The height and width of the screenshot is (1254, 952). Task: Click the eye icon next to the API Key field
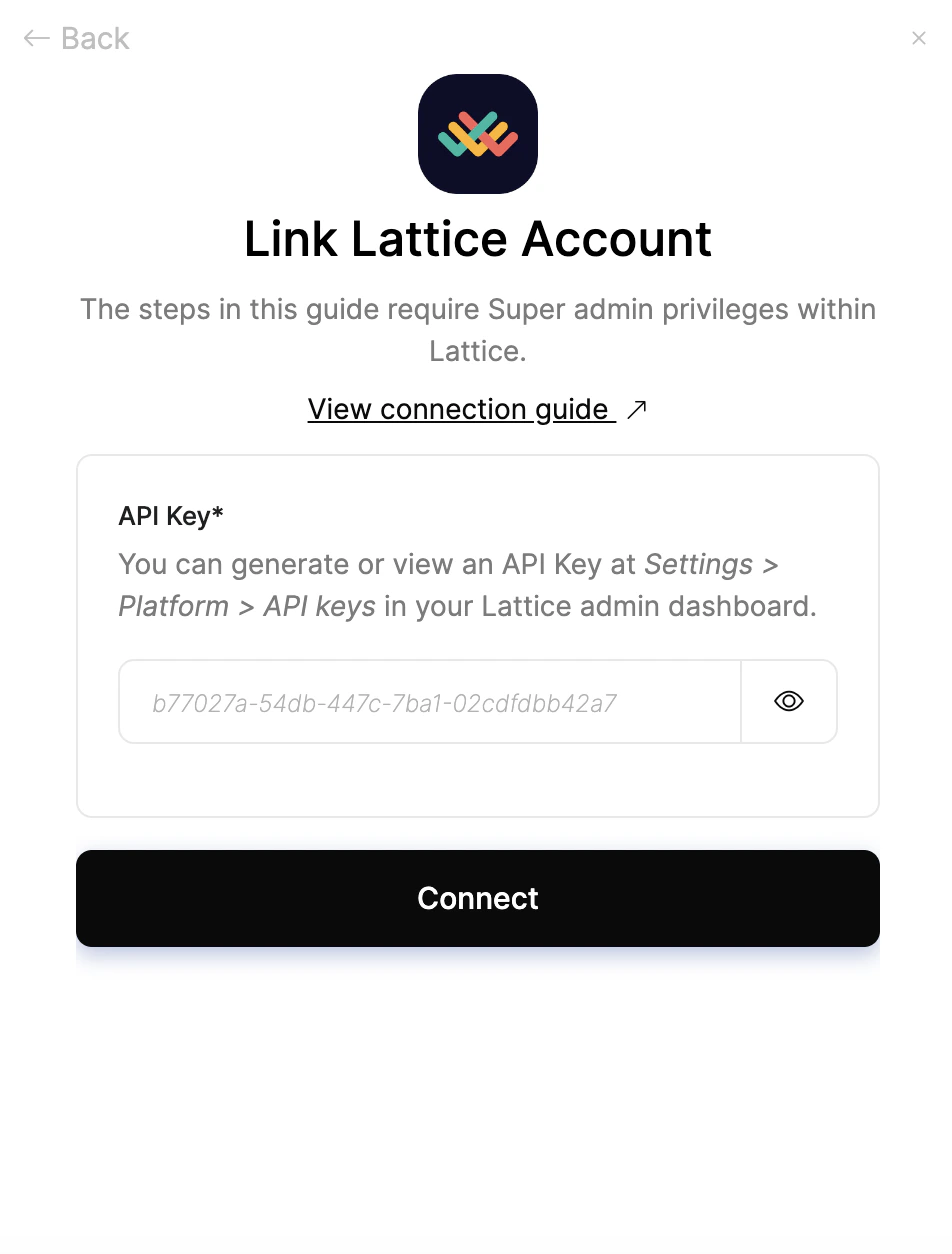[x=788, y=701]
